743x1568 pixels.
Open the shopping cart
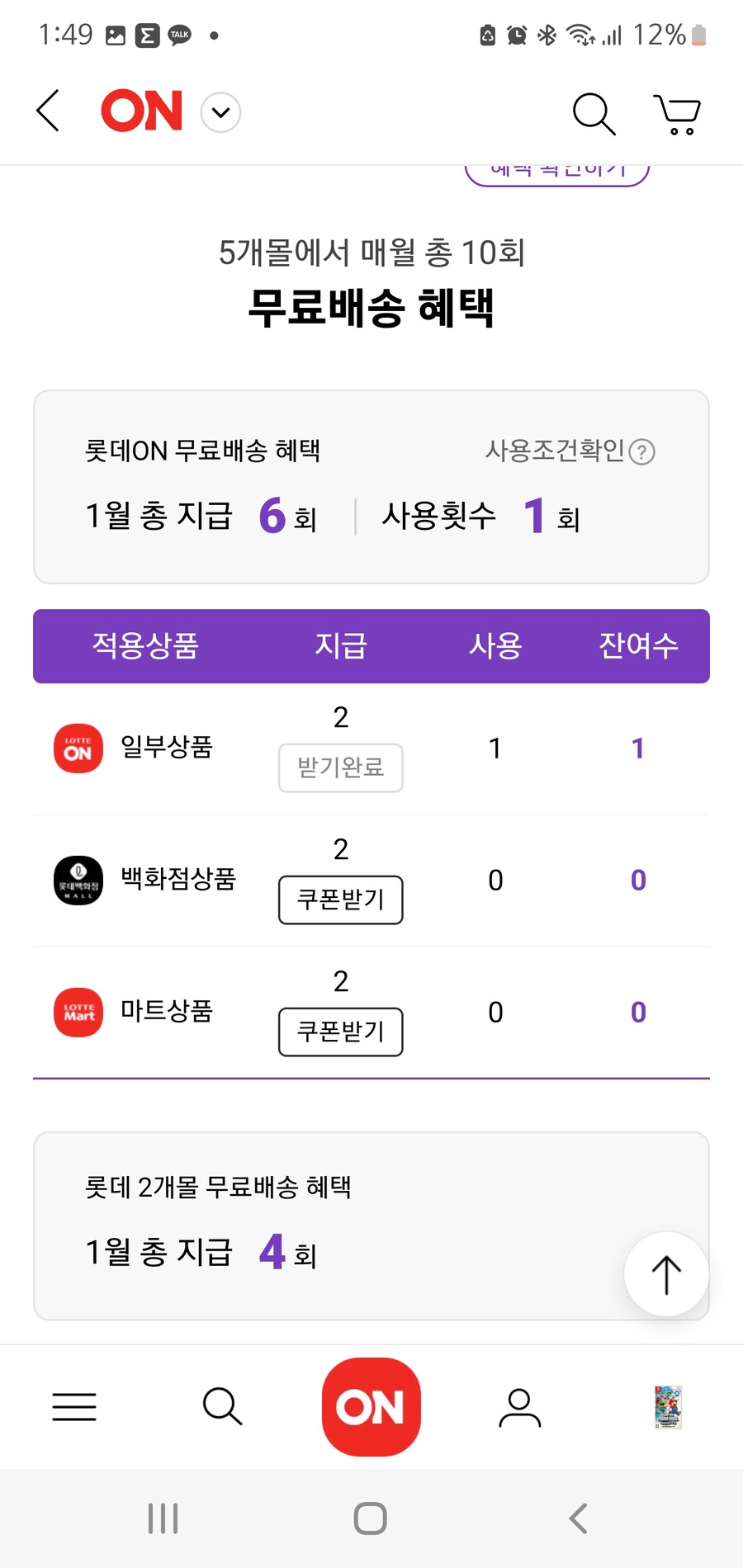tap(675, 113)
